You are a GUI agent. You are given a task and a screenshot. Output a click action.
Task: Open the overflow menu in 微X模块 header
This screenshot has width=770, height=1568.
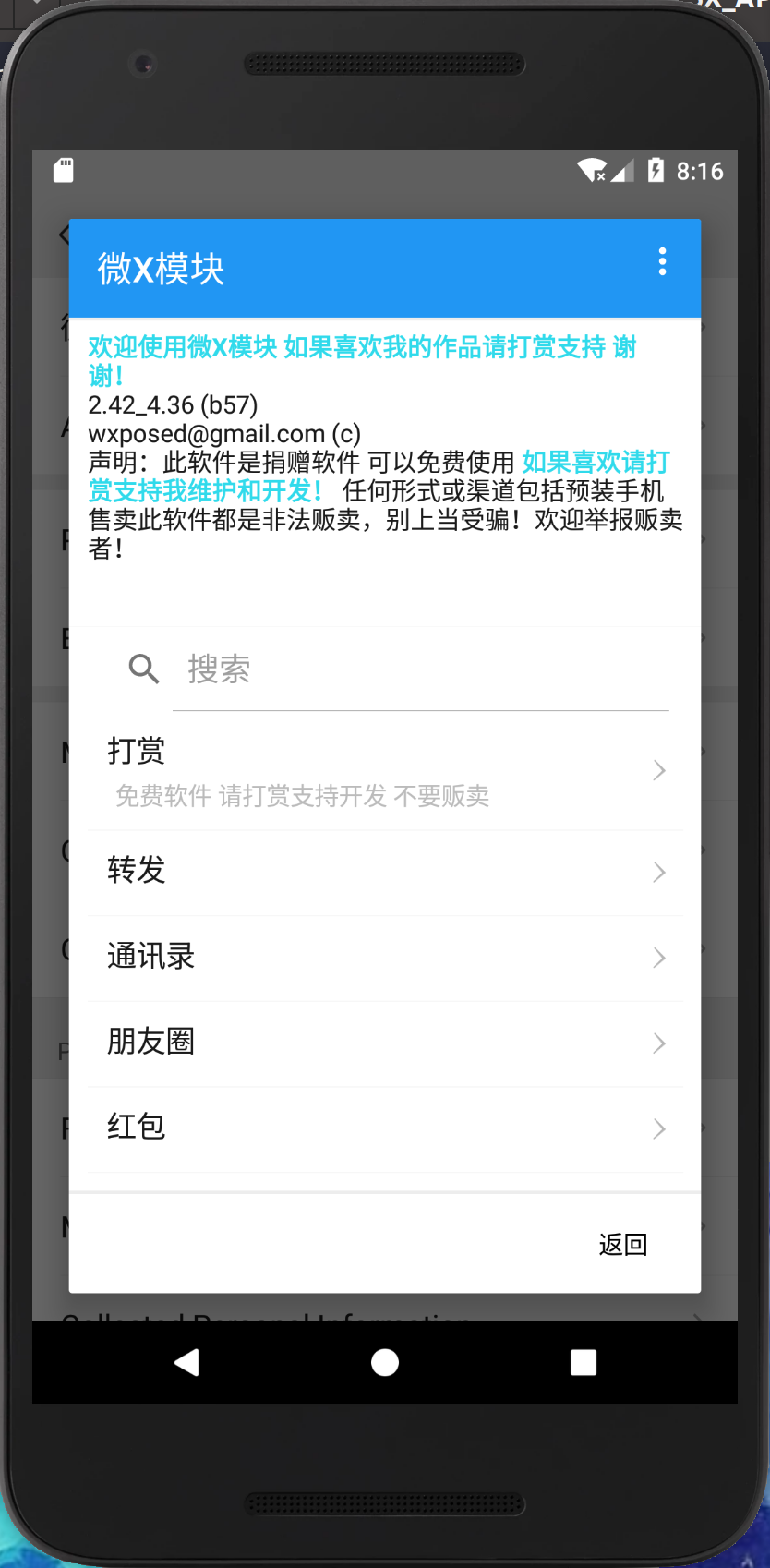pos(662,262)
